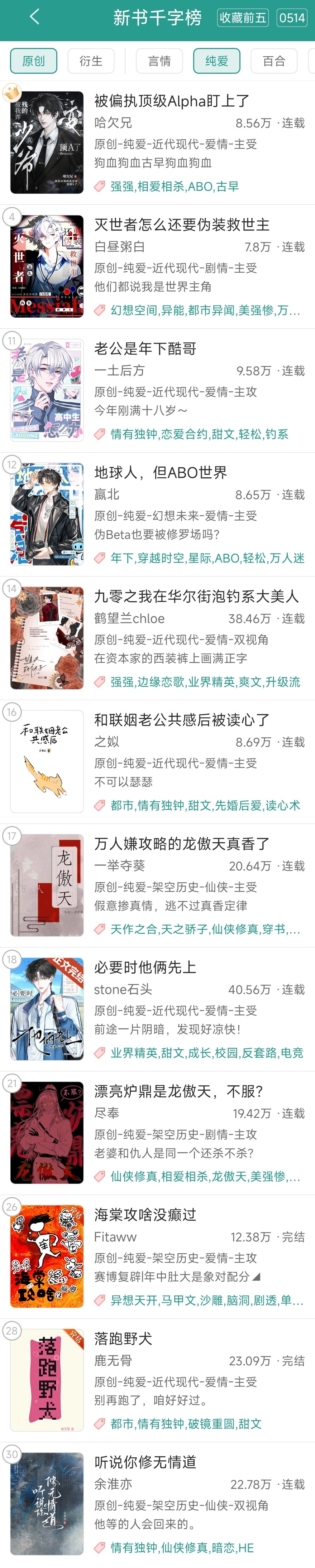Open the finished novel 海棠攻啥没癫过
315x1568 pixels.
point(145,1214)
